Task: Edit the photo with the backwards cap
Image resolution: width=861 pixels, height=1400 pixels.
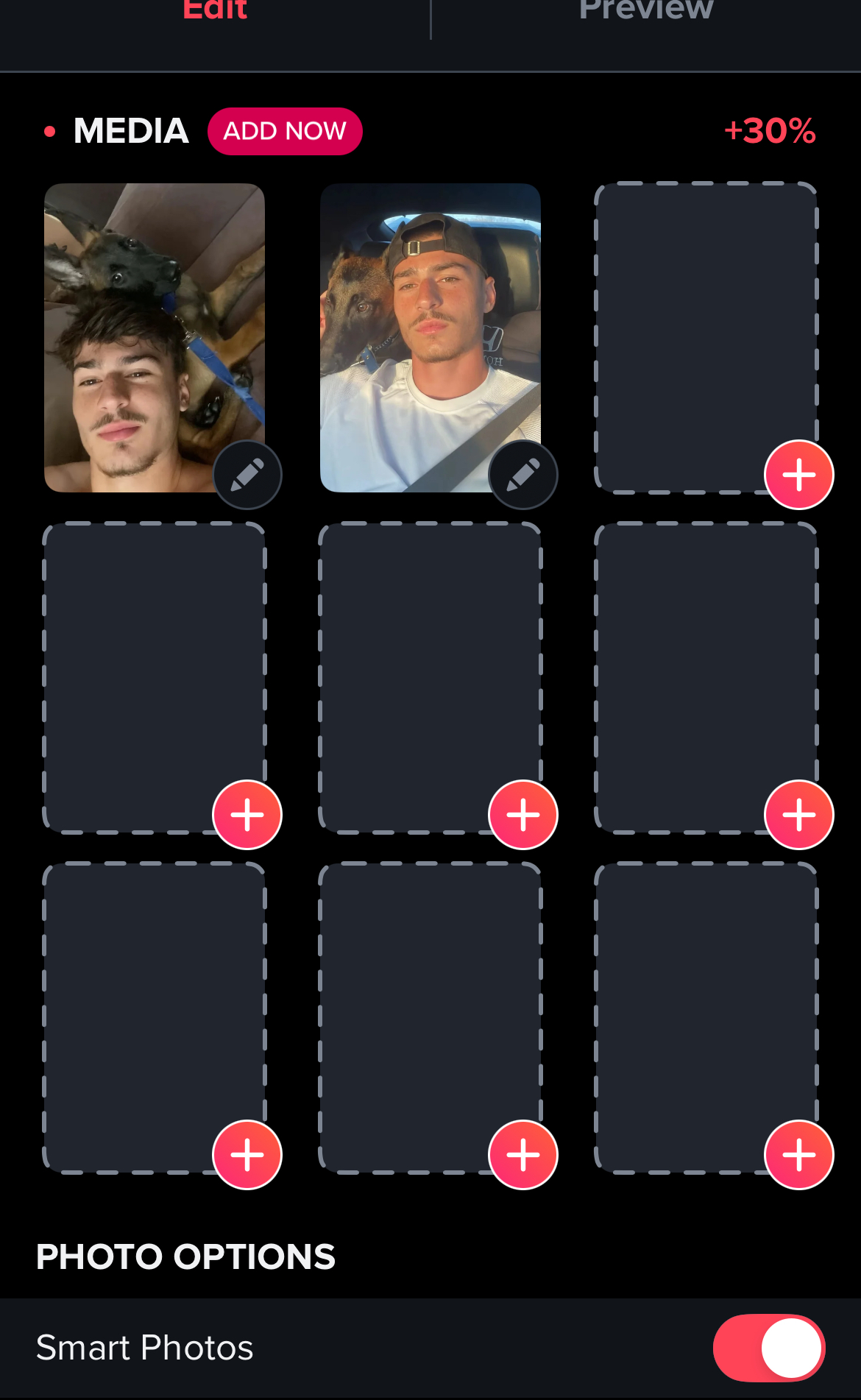Action: pos(523,475)
